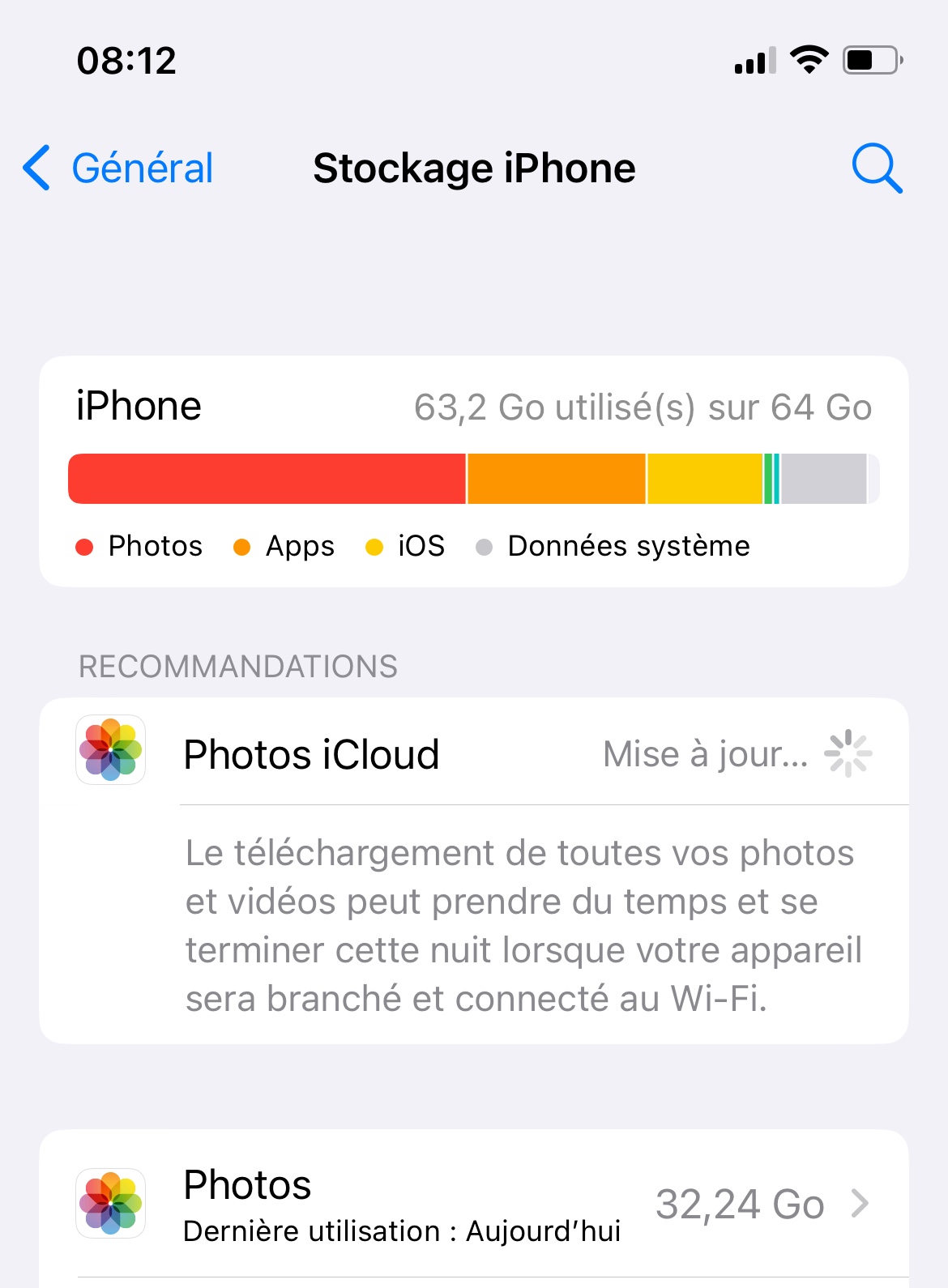Open the Photos iCloud recommendation
This screenshot has width=948, height=1288.
pyautogui.click(x=473, y=754)
